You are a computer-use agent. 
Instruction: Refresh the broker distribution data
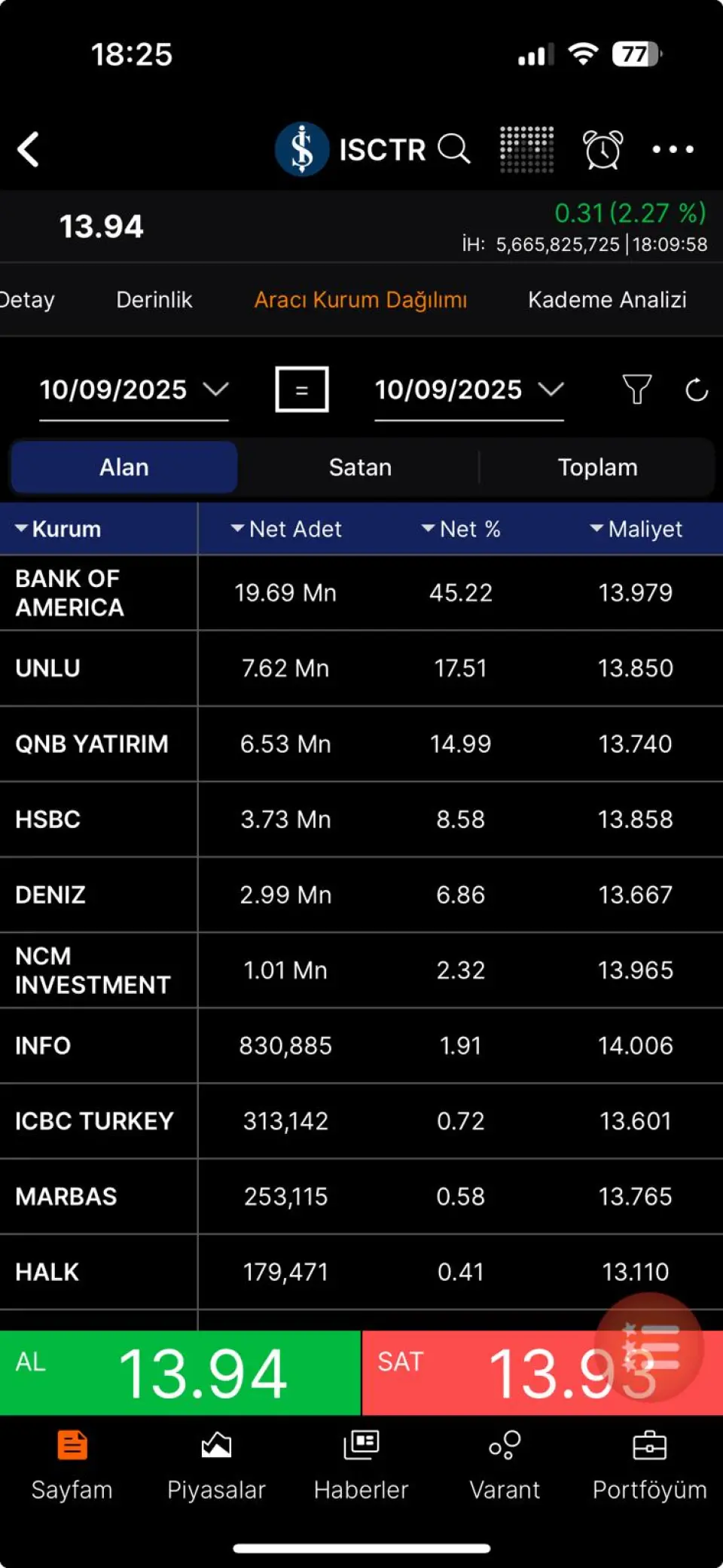pos(697,390)
